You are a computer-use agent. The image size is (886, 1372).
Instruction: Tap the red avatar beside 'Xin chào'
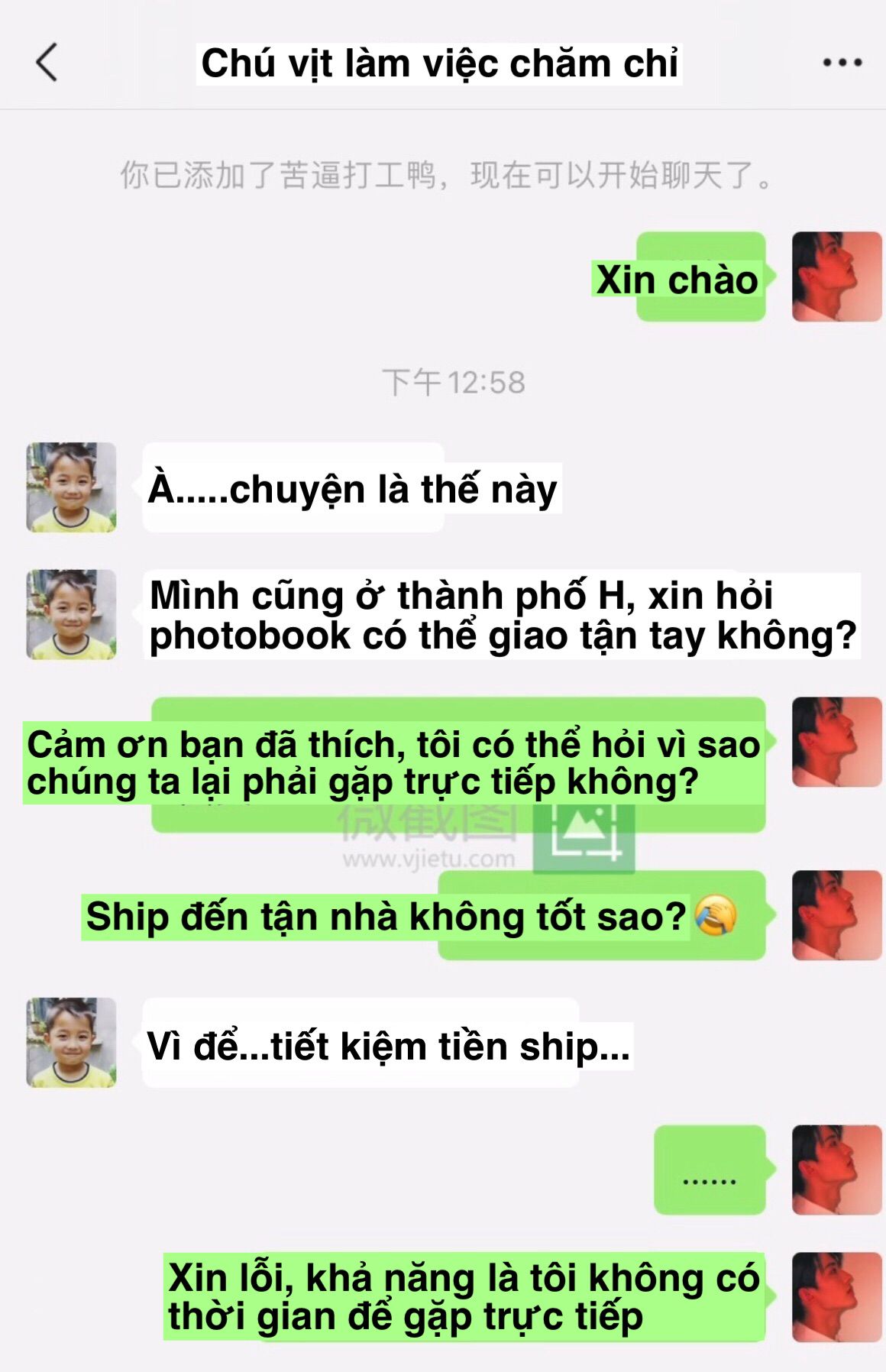coord(836,277)
